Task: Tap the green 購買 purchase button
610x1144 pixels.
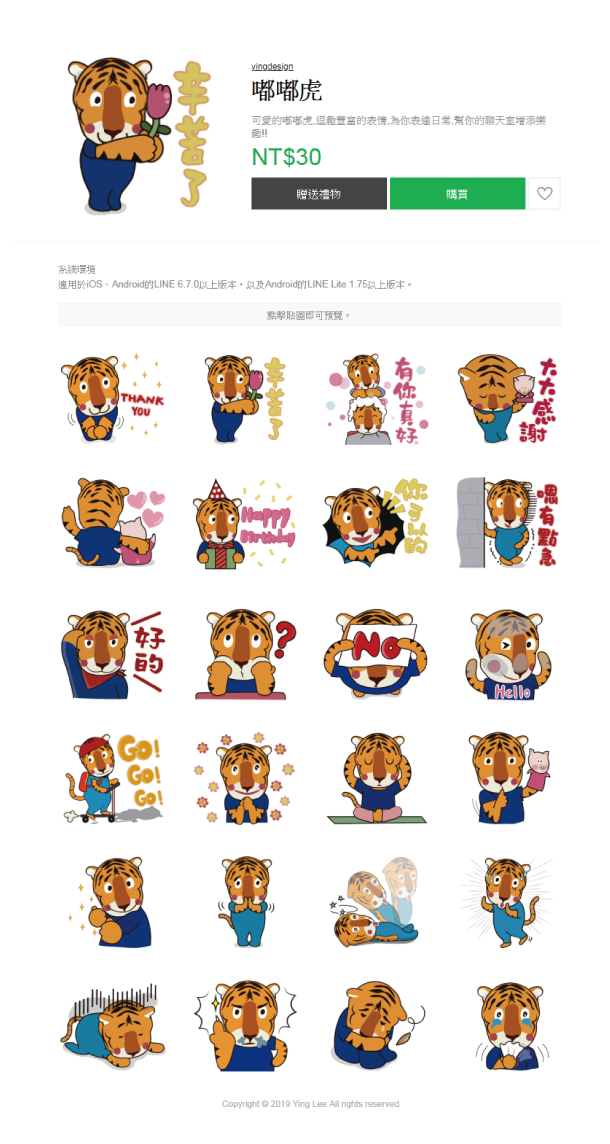Action: point(457,194)
